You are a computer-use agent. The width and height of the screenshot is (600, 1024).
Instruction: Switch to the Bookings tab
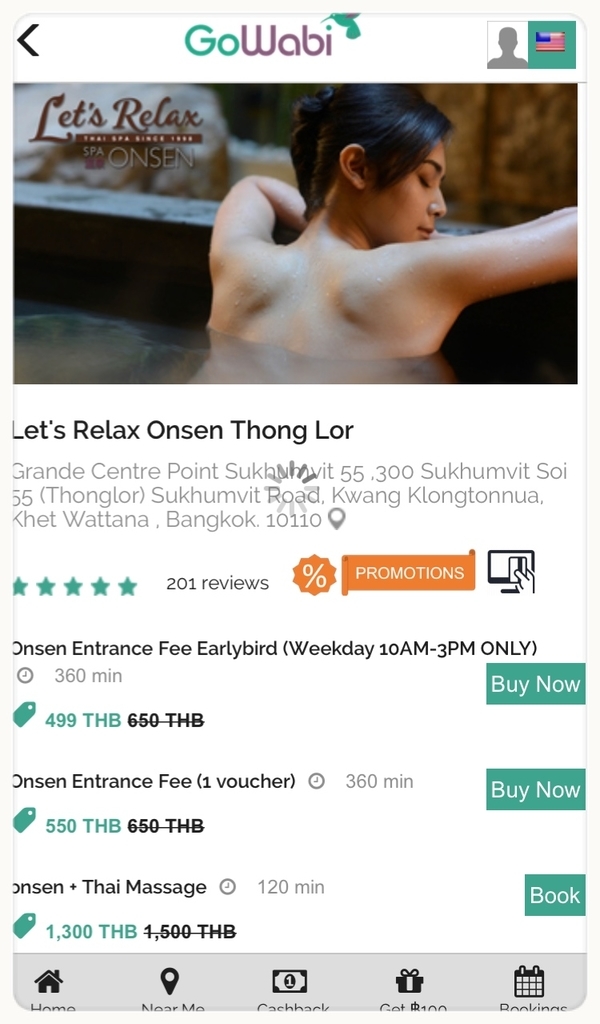click(529, 986)
